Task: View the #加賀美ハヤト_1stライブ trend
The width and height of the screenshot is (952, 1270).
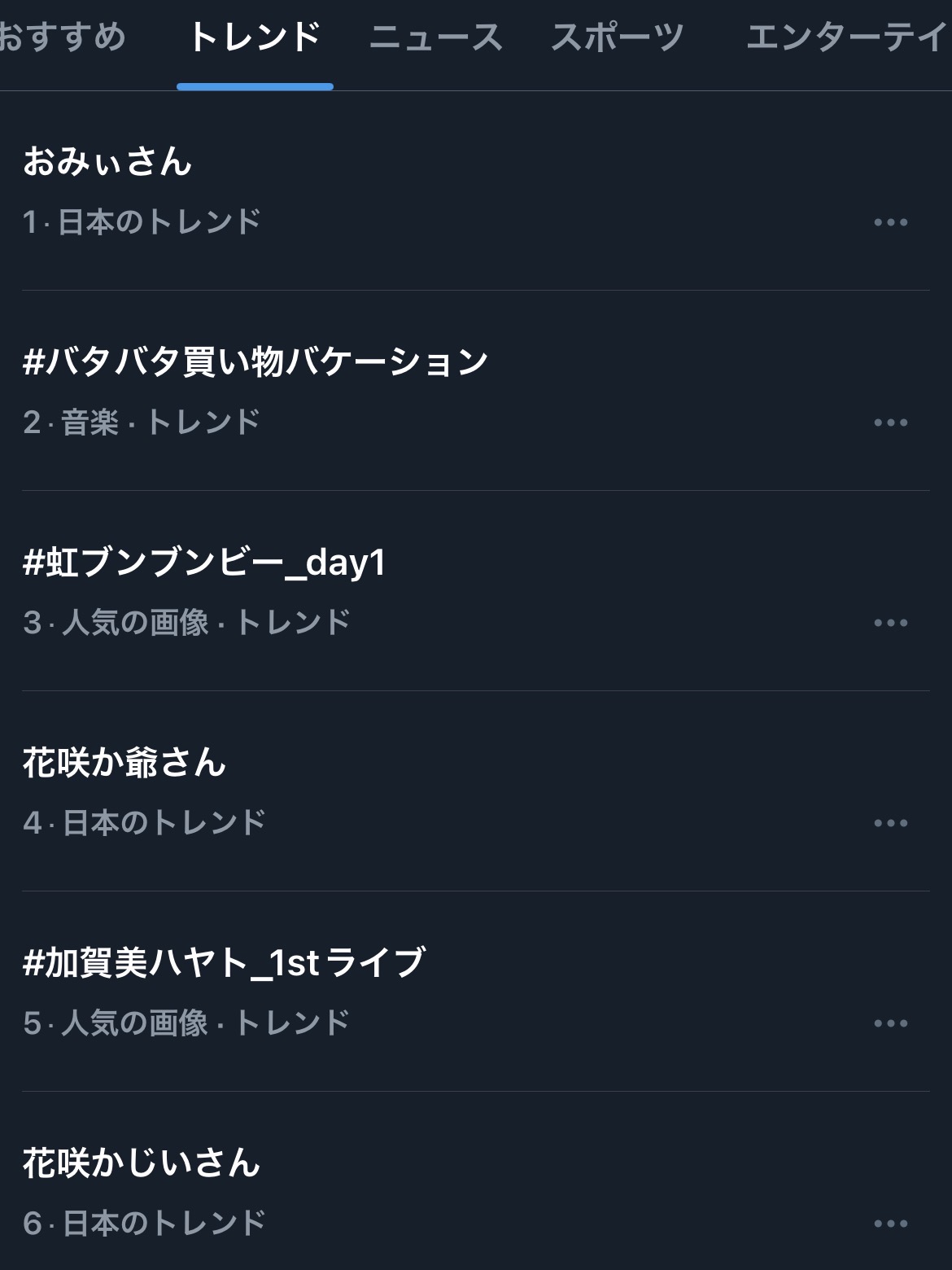Action: (224, 963)
